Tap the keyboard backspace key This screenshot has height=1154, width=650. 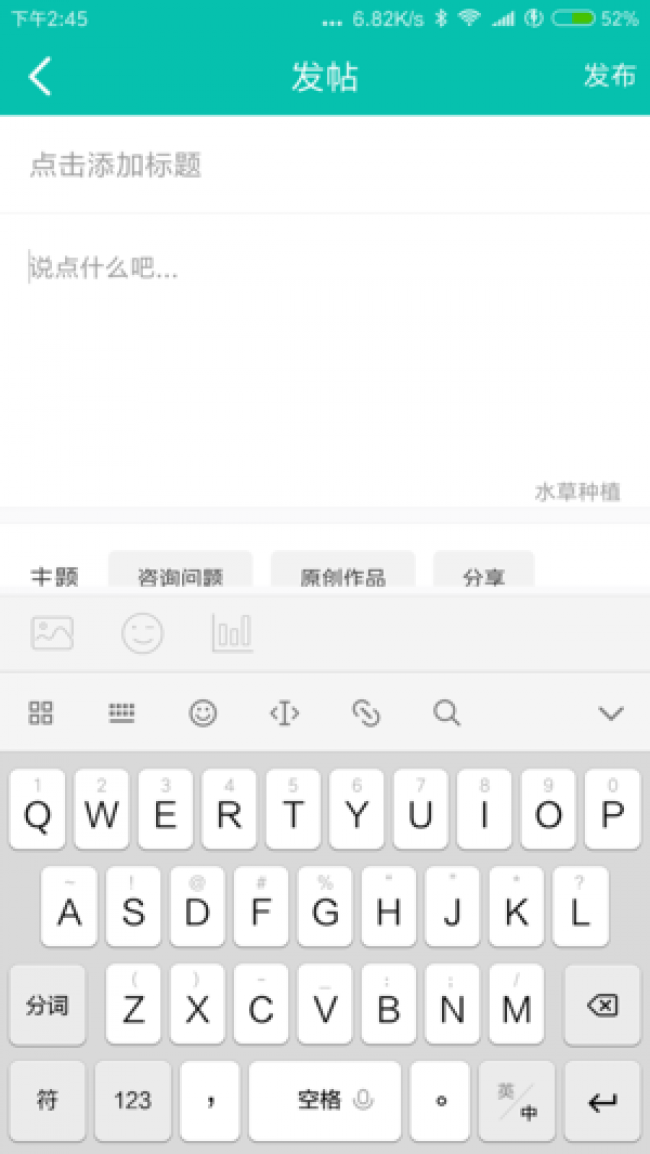[604, 1005]
